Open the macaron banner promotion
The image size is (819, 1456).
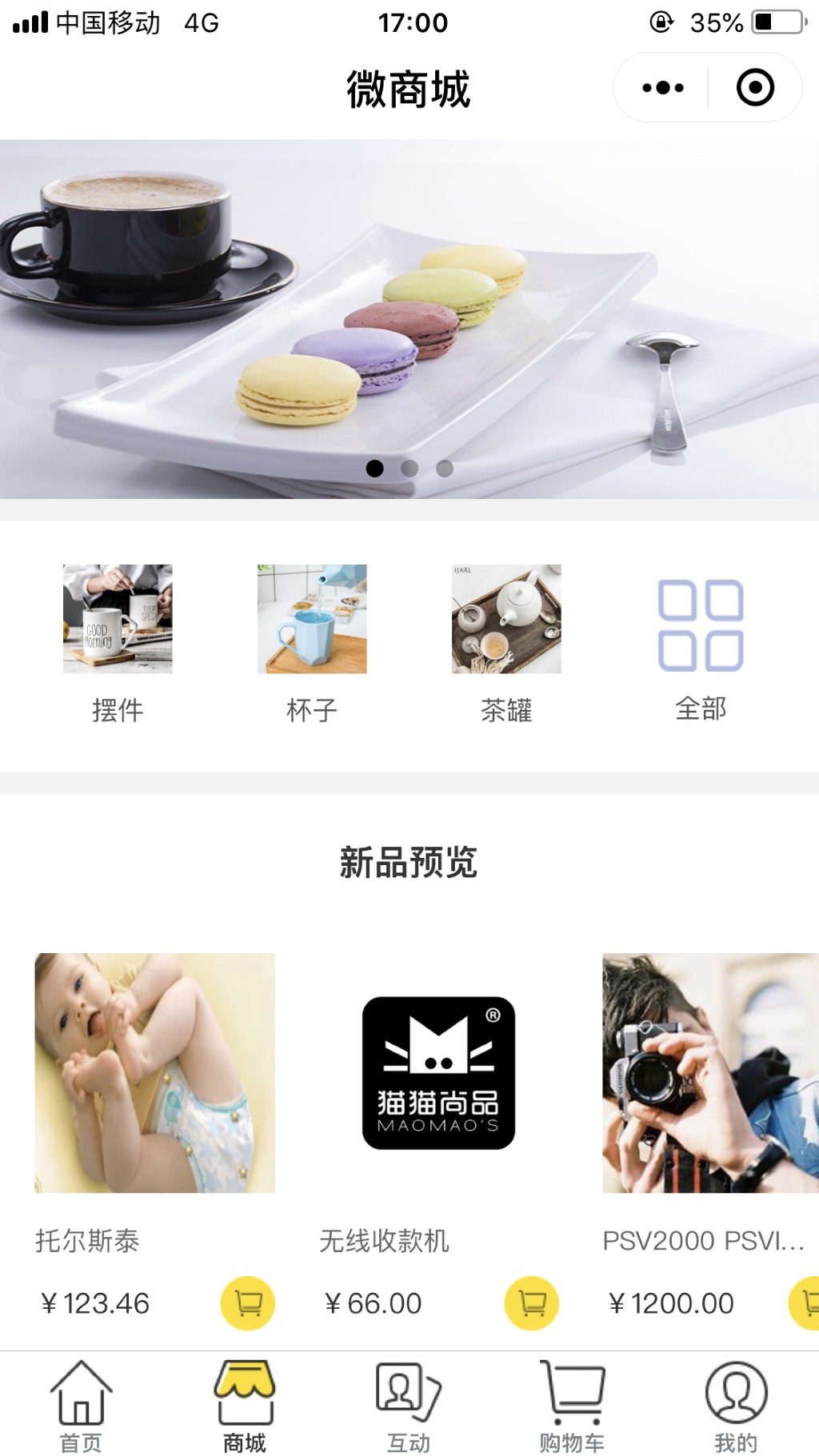[x=409, y=320]
